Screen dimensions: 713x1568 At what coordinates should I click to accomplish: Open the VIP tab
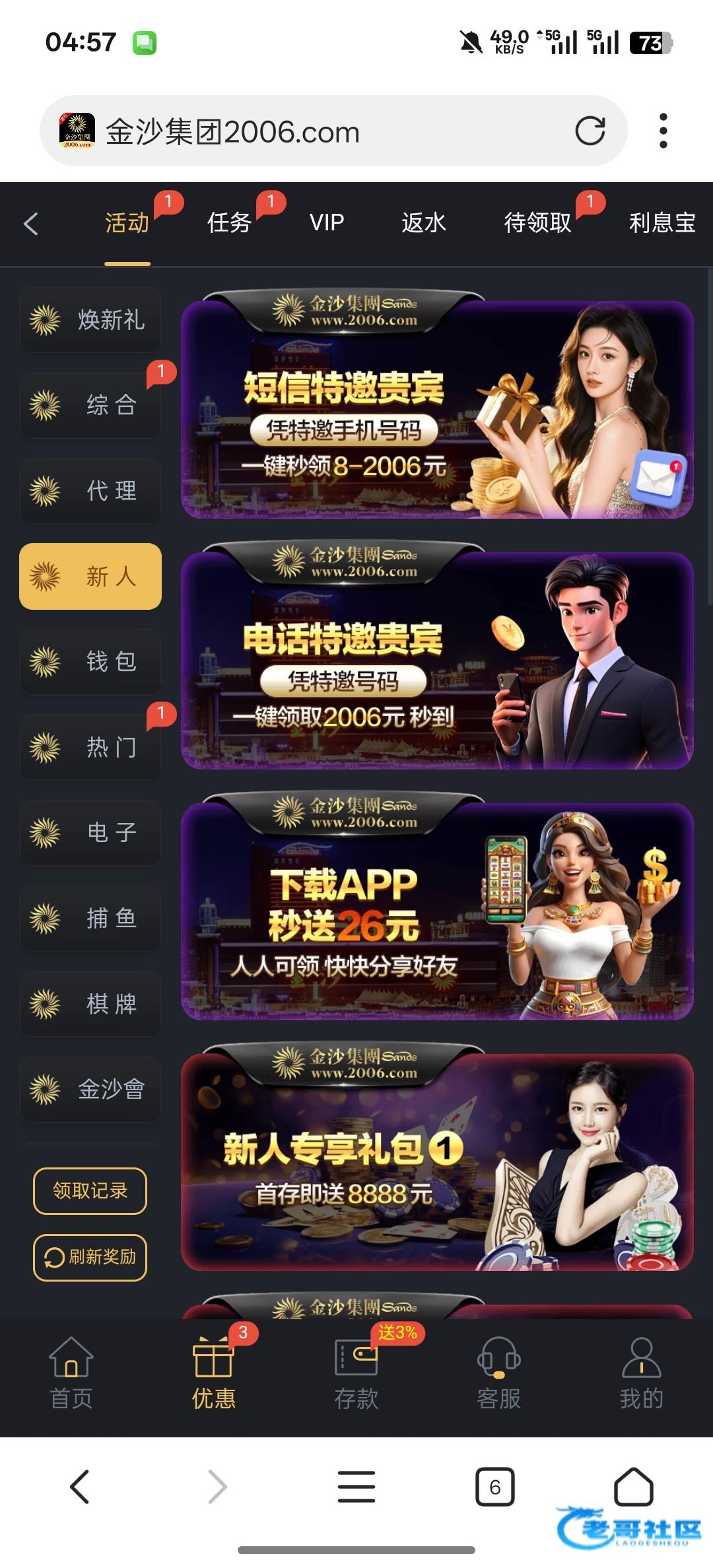[x=327, y=222]
